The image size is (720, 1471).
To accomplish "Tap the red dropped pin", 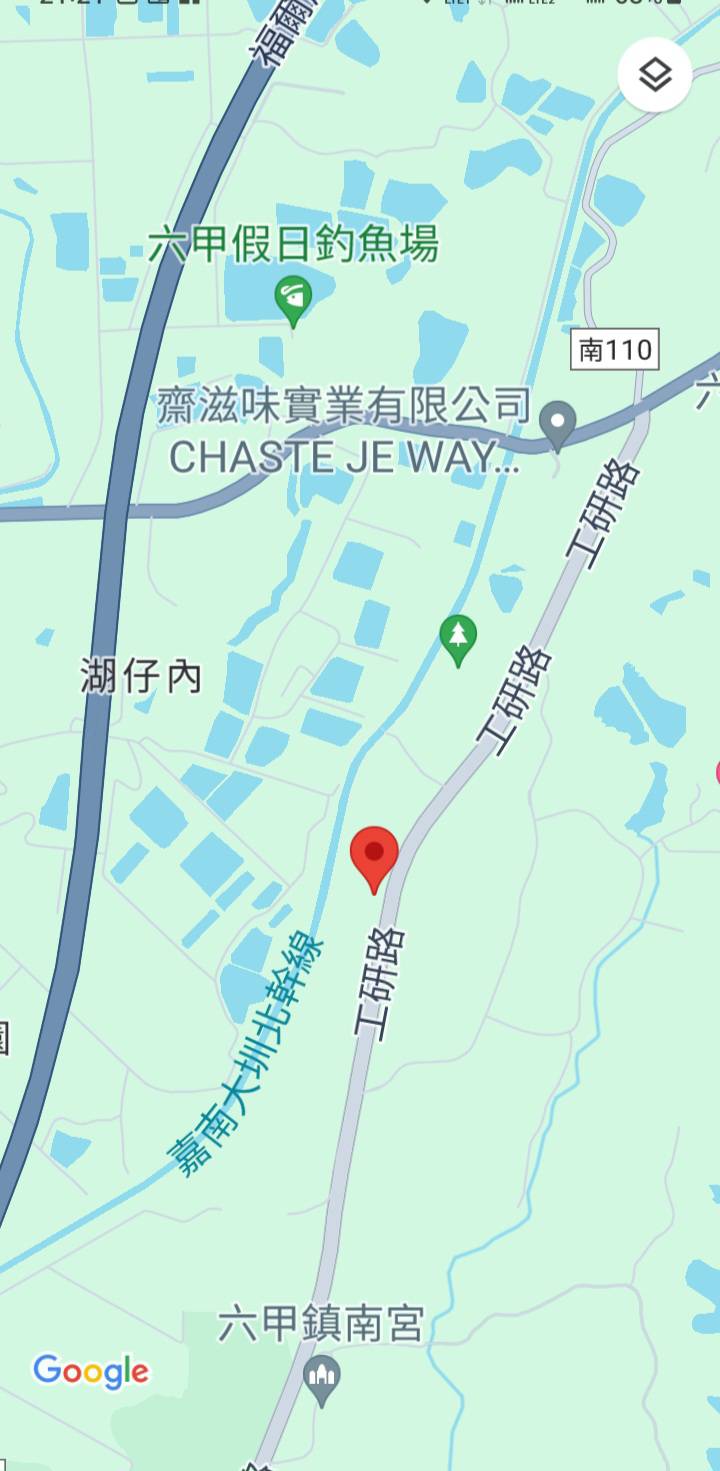I will [374, 856].
